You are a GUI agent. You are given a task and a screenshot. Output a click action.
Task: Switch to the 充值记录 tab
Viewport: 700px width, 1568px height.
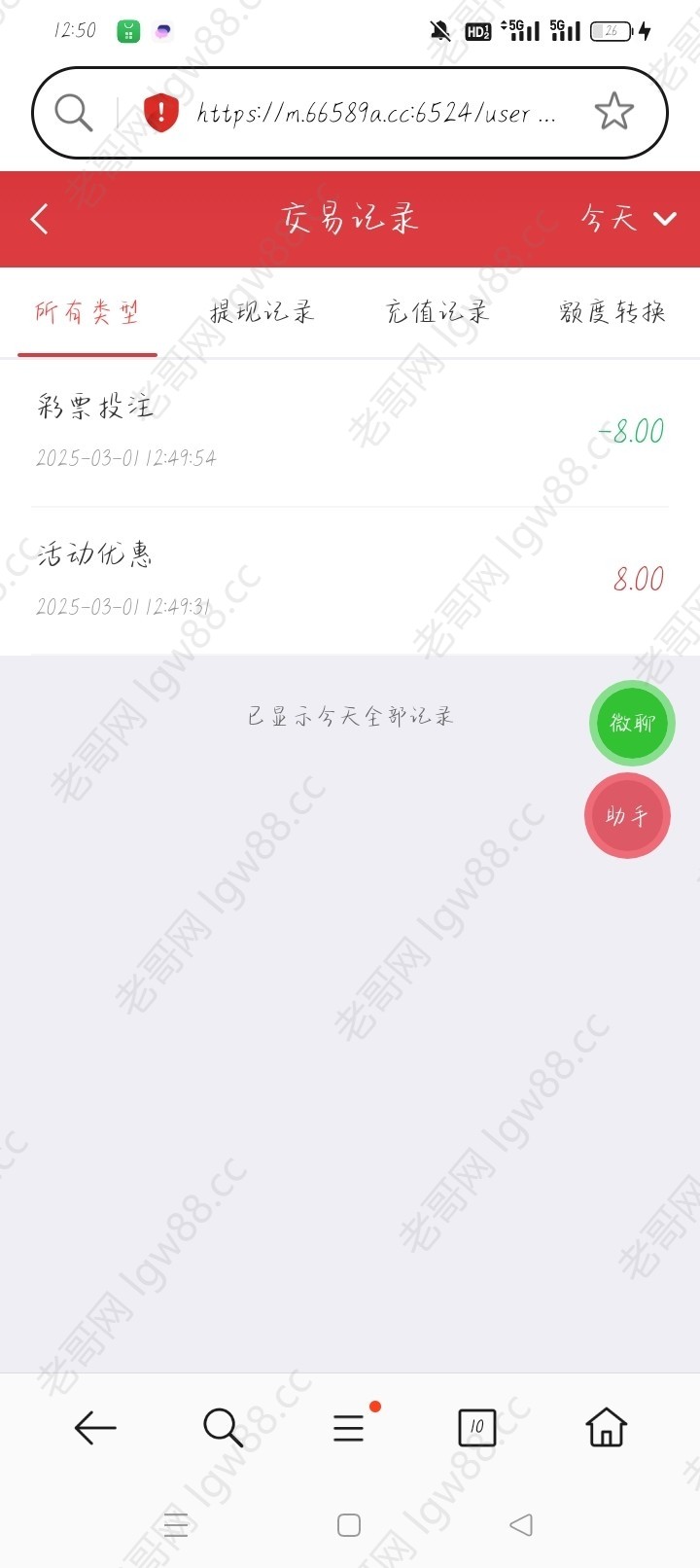pos(437,312)
